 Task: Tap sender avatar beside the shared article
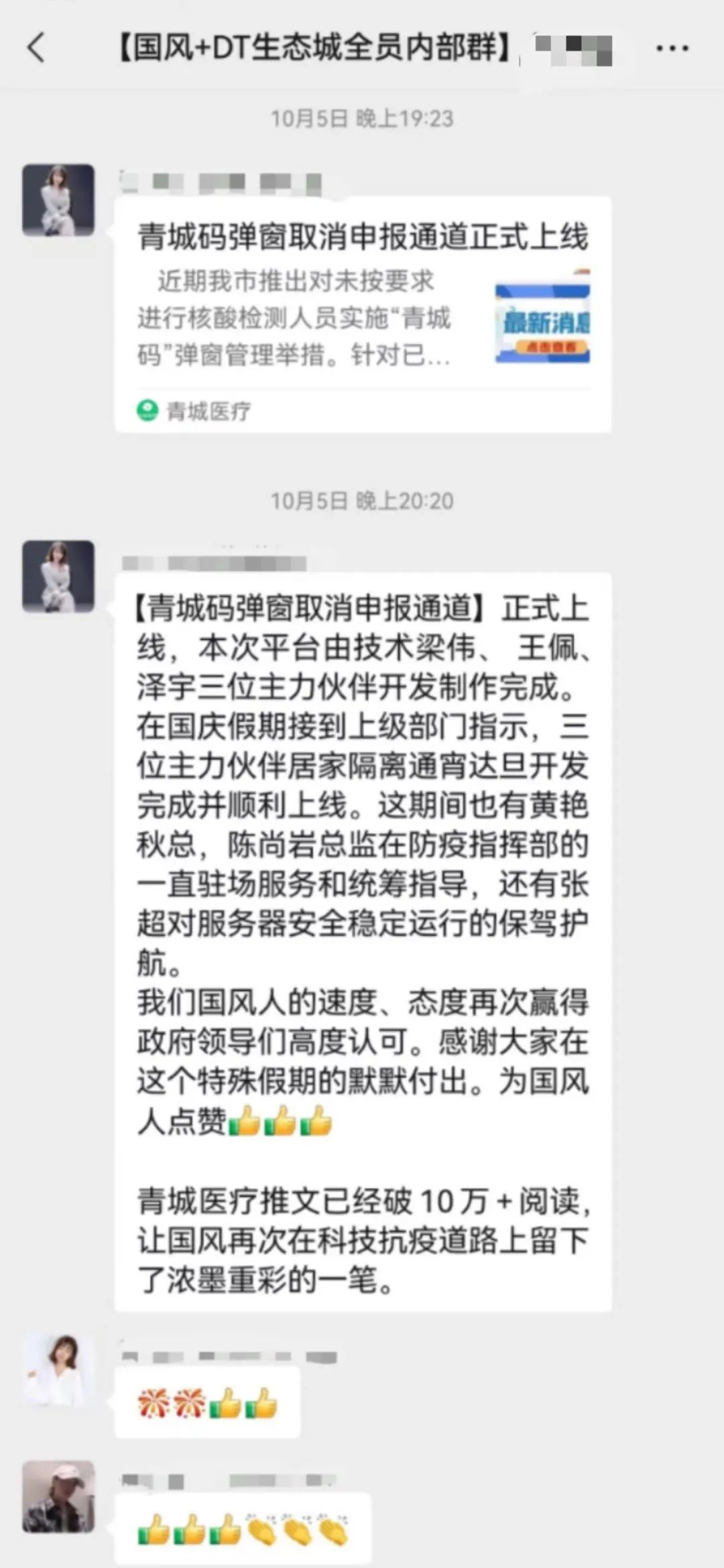(x=58, y=200)
